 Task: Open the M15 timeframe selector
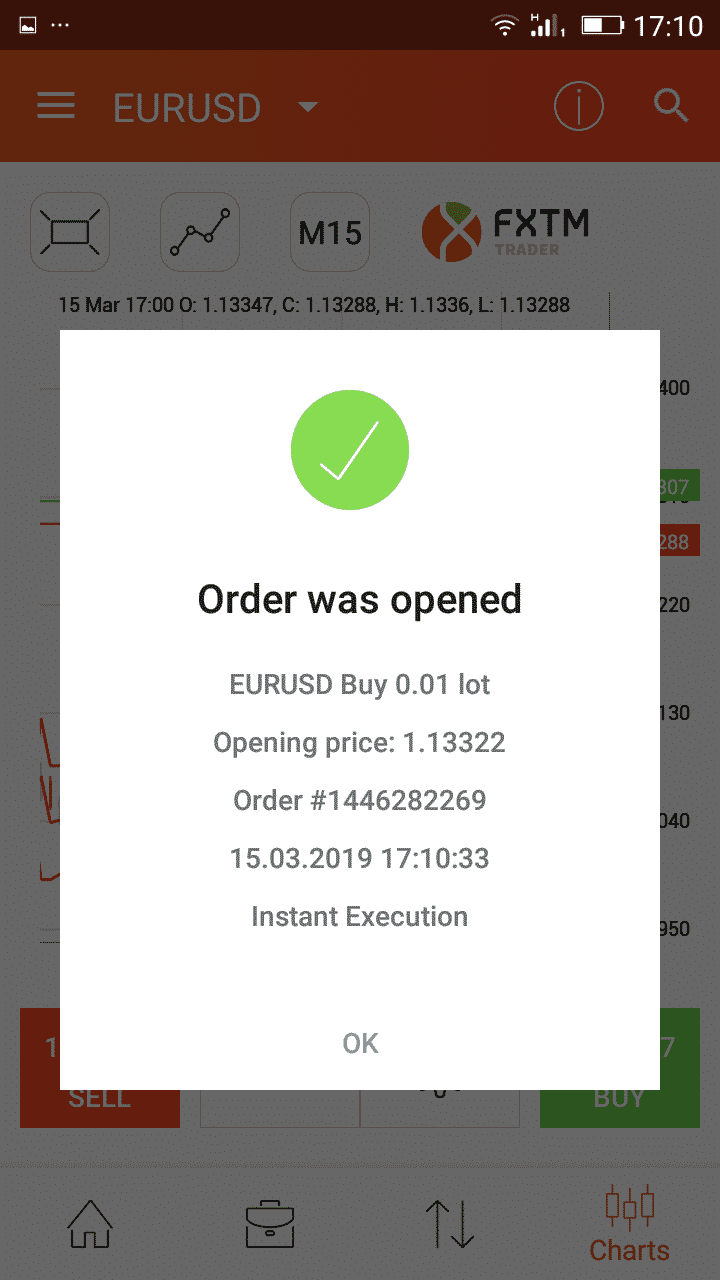pyautogui.click(x=330, y=232)
